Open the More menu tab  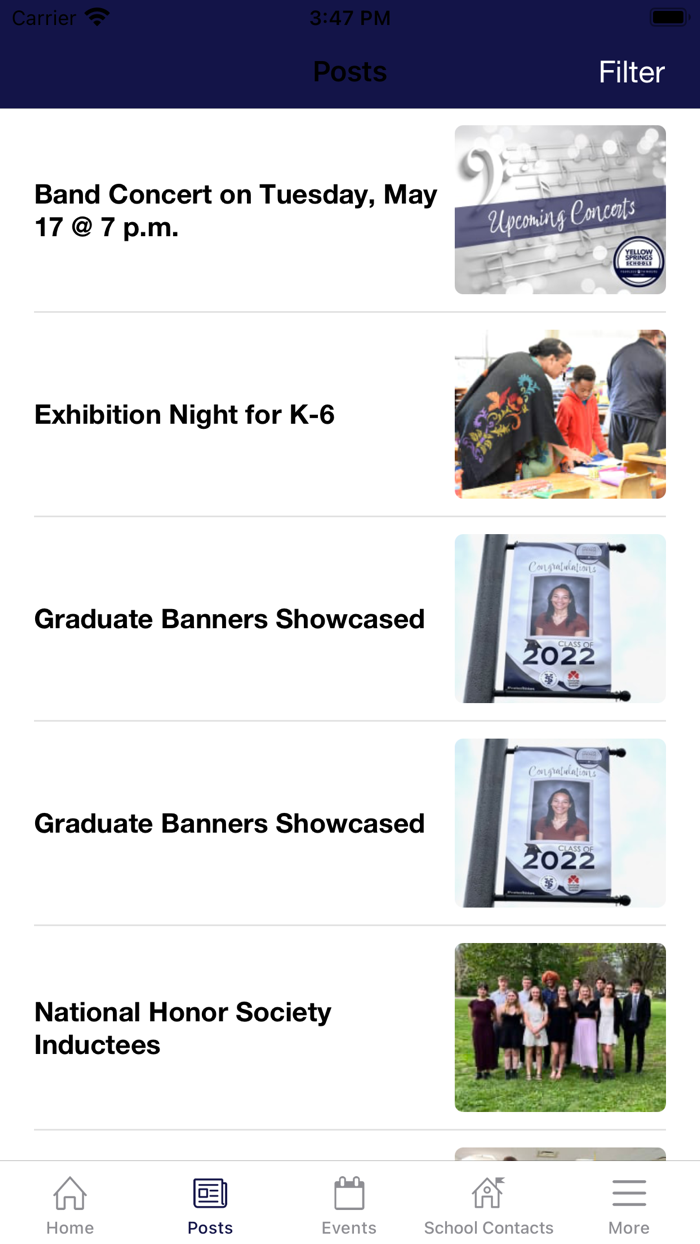pos(629,1206)
